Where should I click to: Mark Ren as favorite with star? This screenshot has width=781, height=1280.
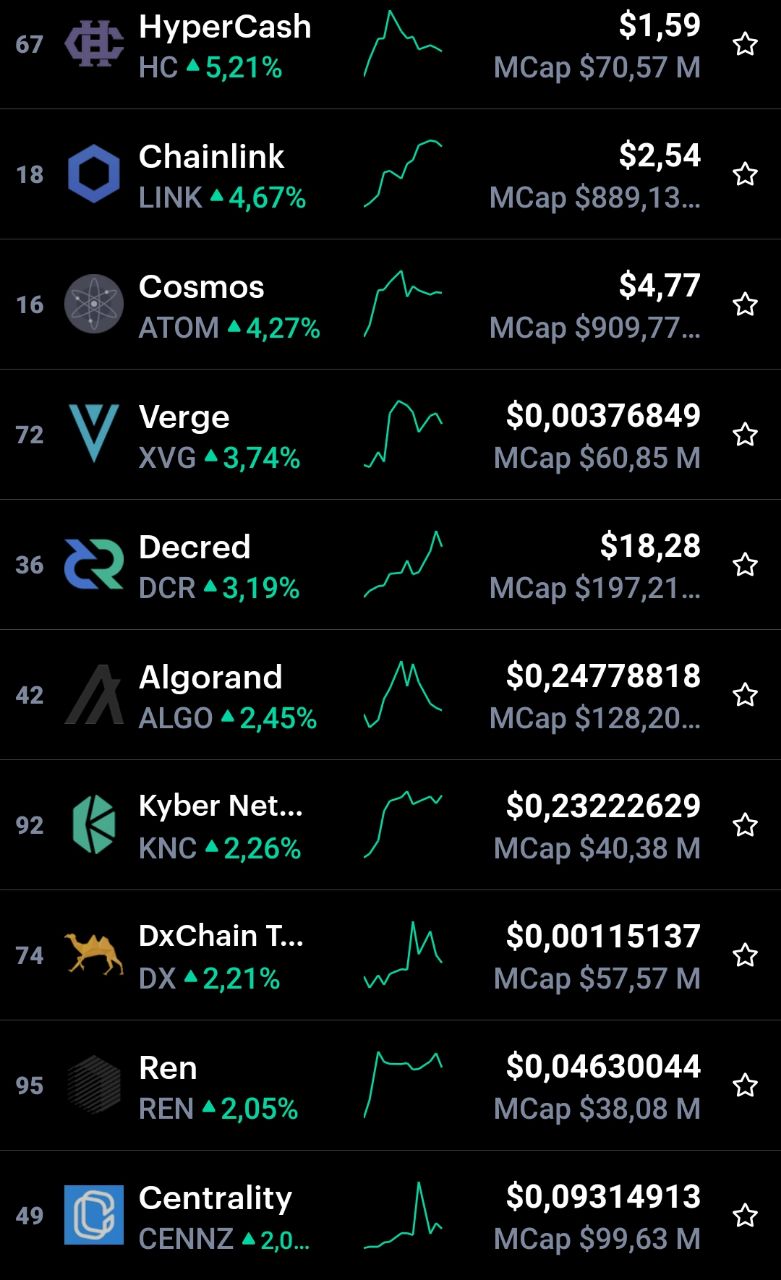pyautogui.click(x=745, y=1085)
